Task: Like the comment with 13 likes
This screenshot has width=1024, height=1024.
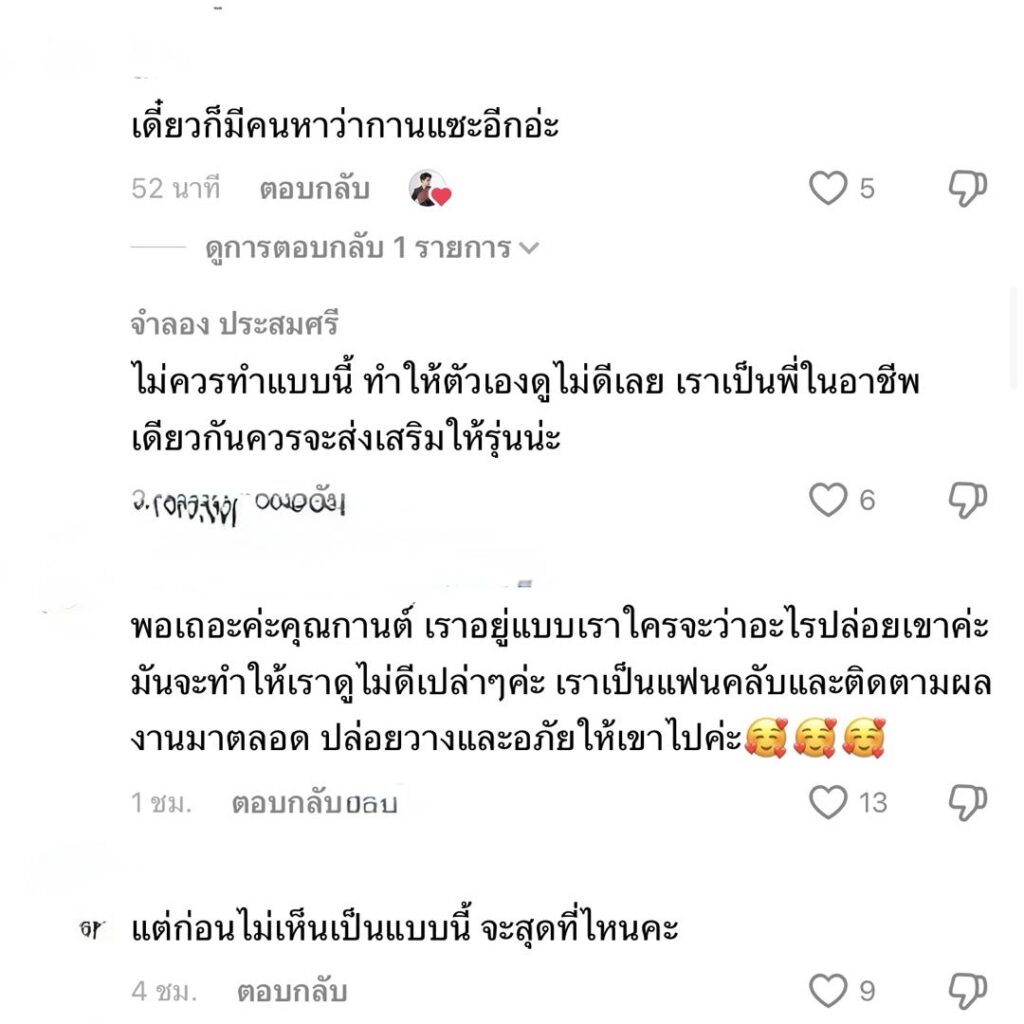Action: coord(827,802)
